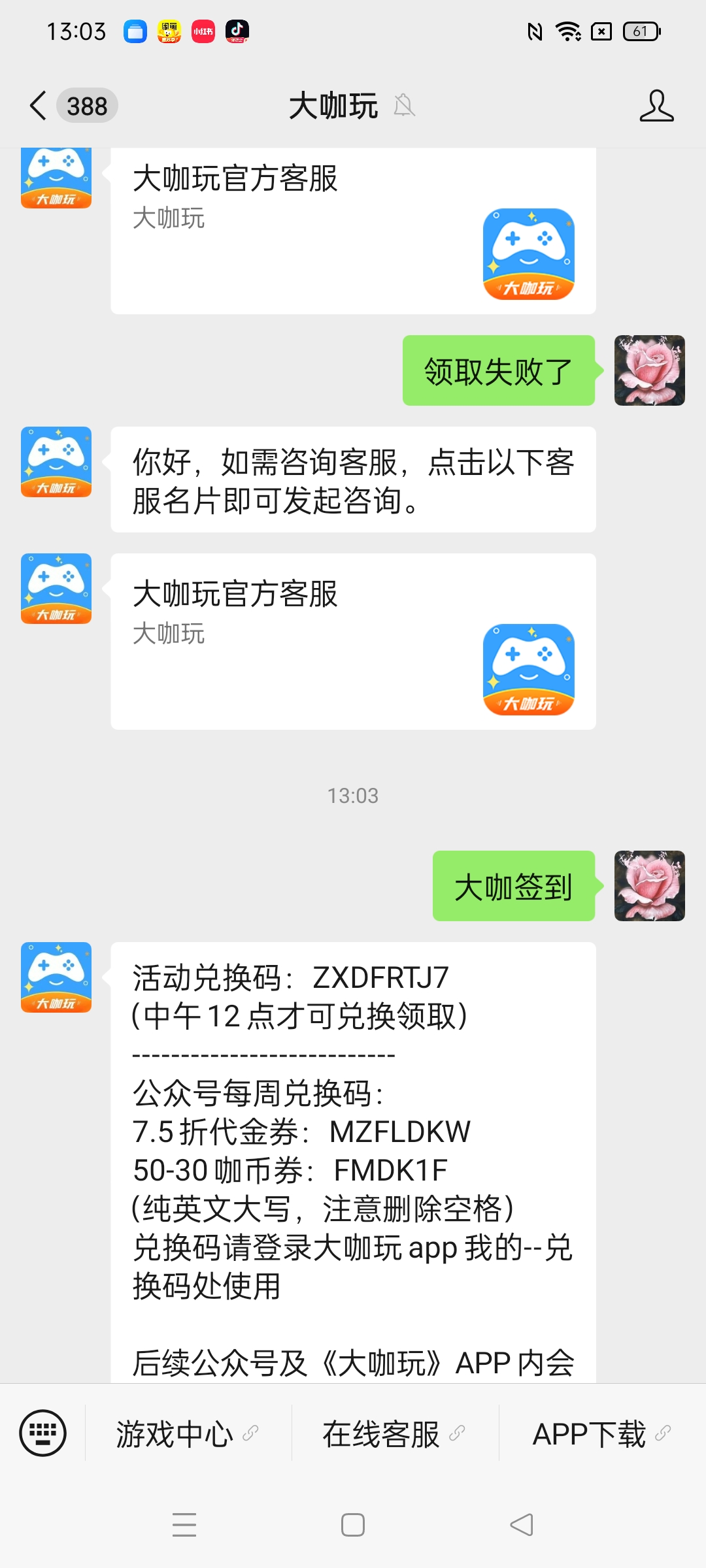This screenshot has width=706, height=1568.
Task: Go back to the chat list
Action: pos(39,105)
